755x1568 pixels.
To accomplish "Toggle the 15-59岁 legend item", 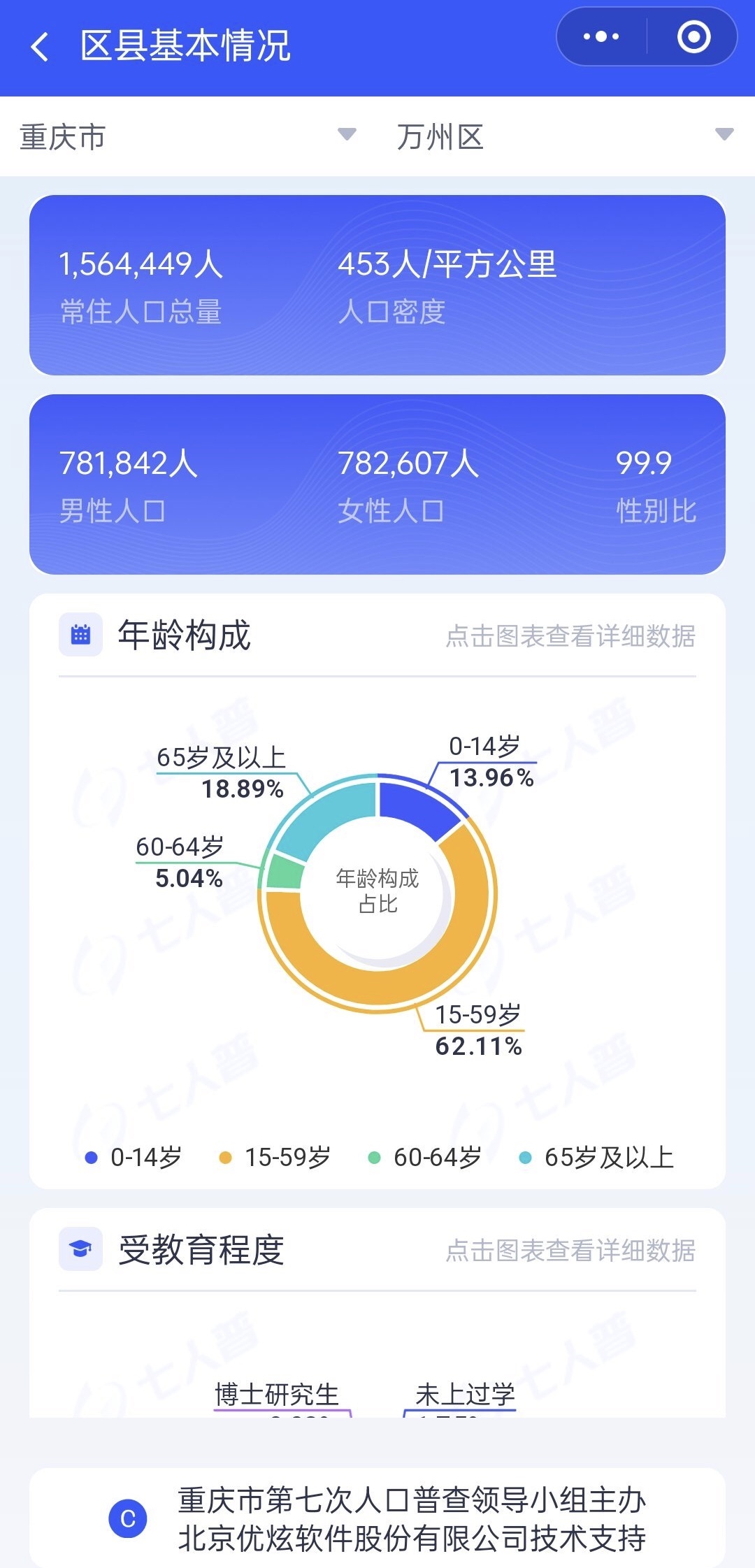I will pos(275,1158).
